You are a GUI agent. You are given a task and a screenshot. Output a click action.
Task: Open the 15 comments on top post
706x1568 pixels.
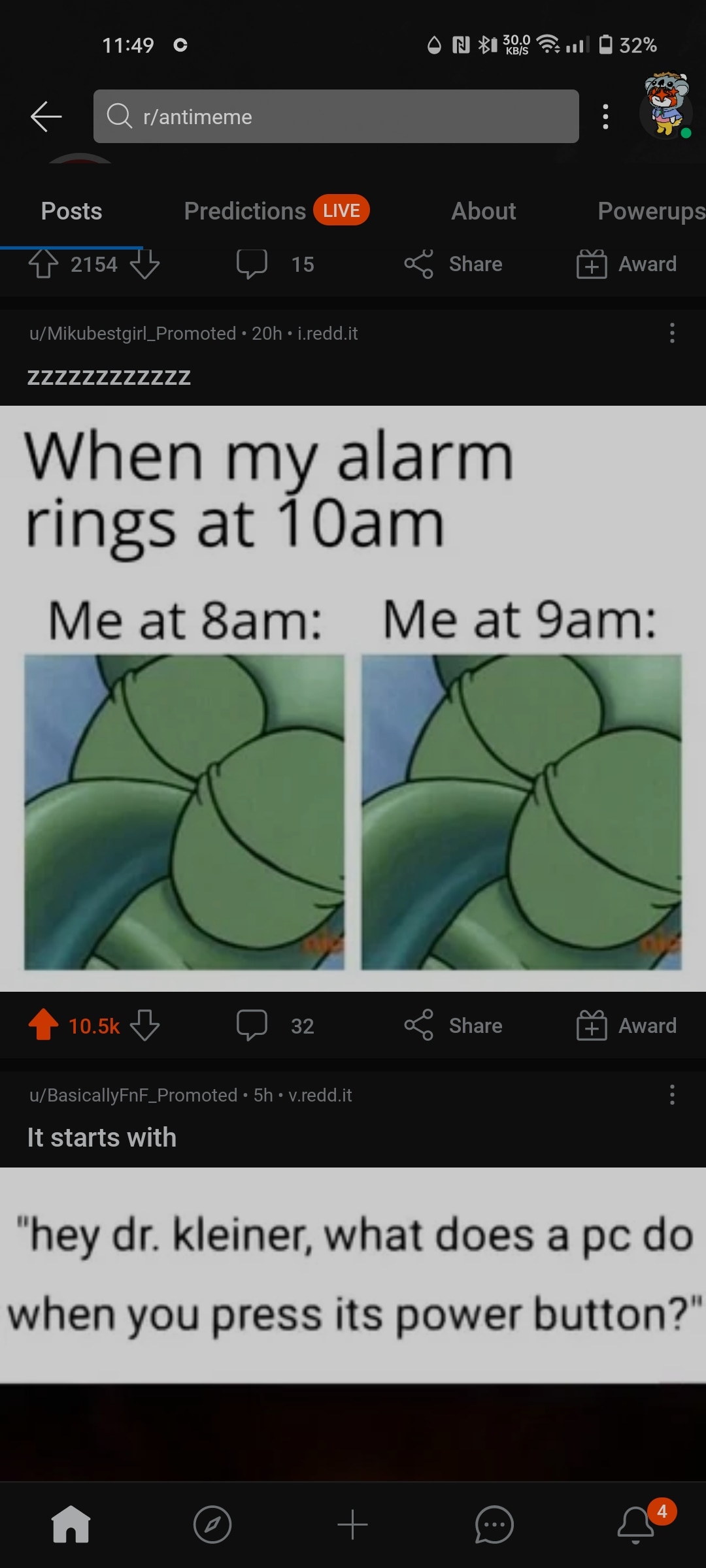pos(275,264)
